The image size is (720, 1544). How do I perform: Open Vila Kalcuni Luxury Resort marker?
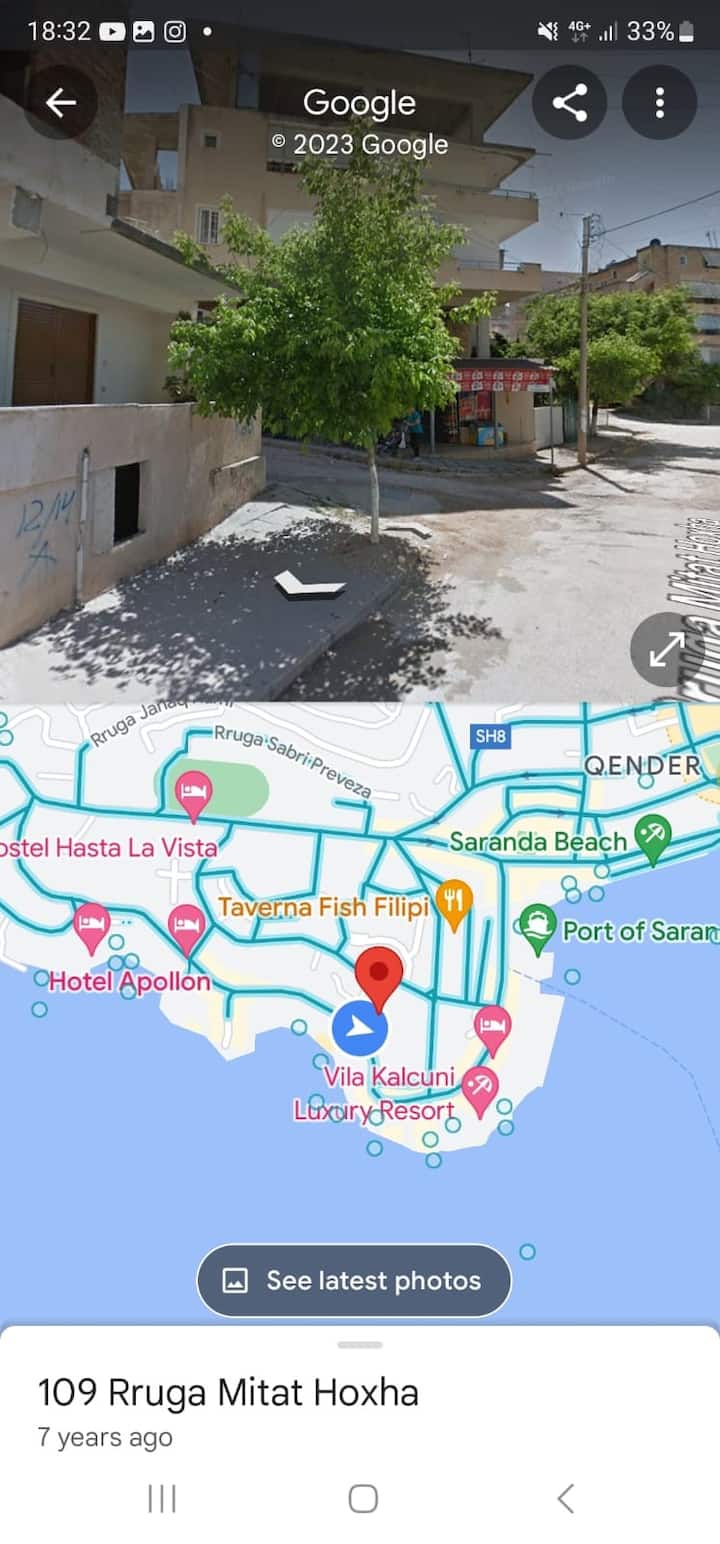coord(480,1092)
